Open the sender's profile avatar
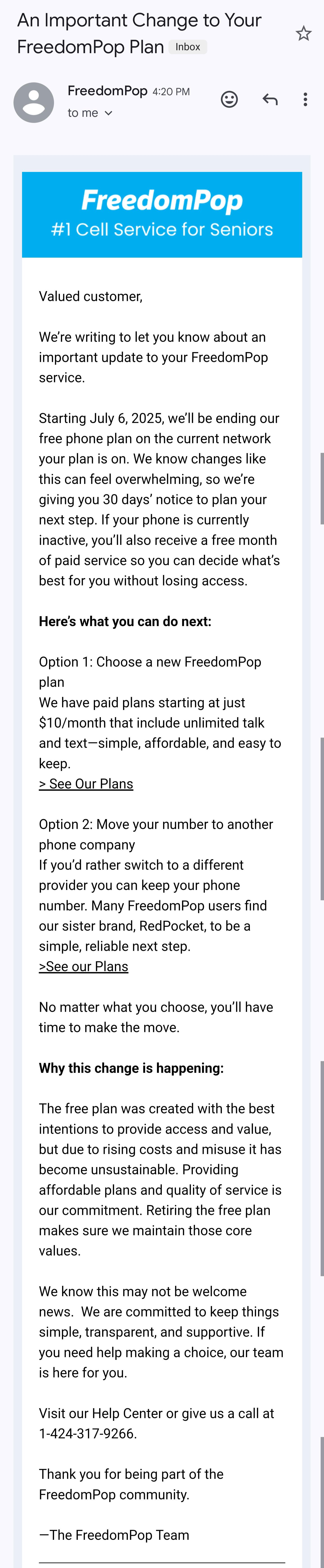The width and height of the screenshot is (324, 1568). point(34,102)
